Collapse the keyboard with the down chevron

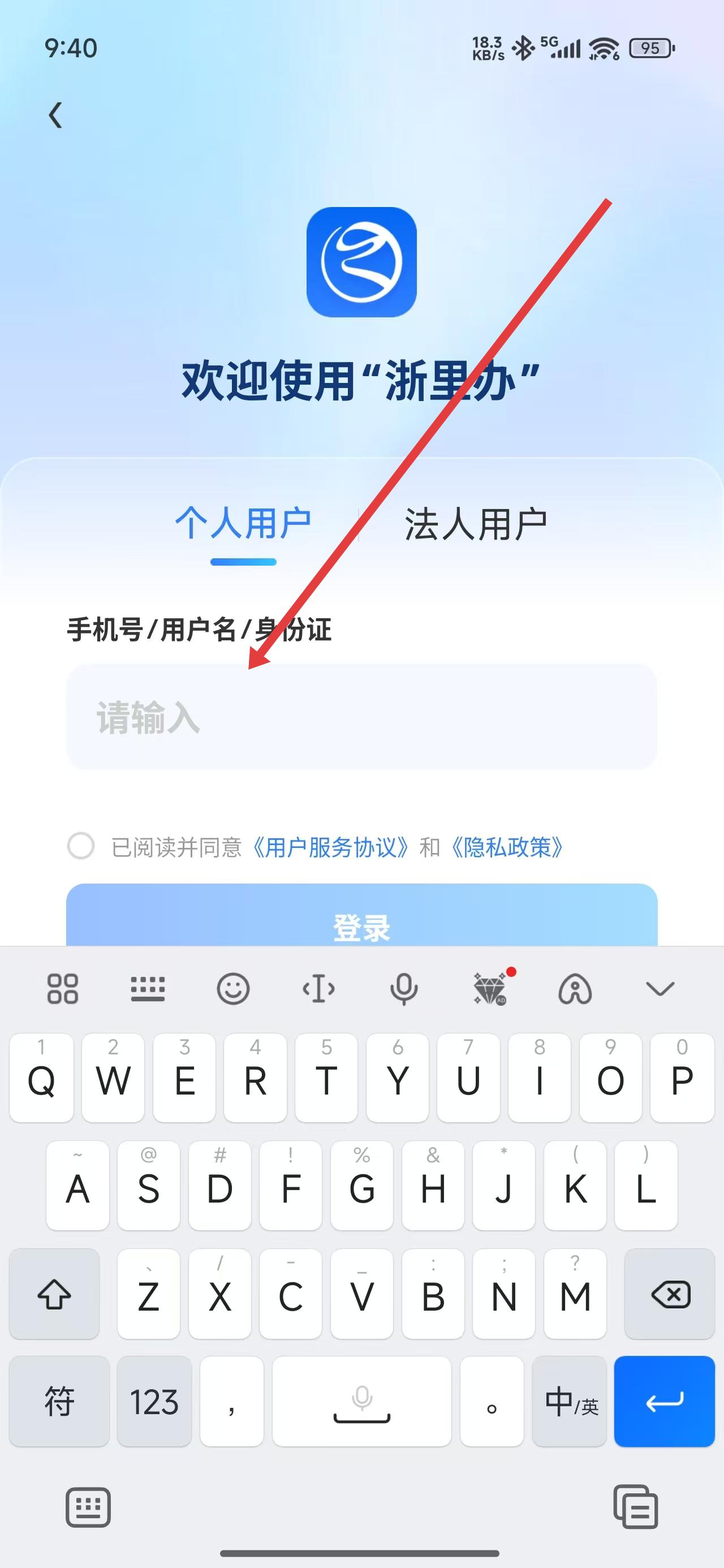tap(660, 989)
